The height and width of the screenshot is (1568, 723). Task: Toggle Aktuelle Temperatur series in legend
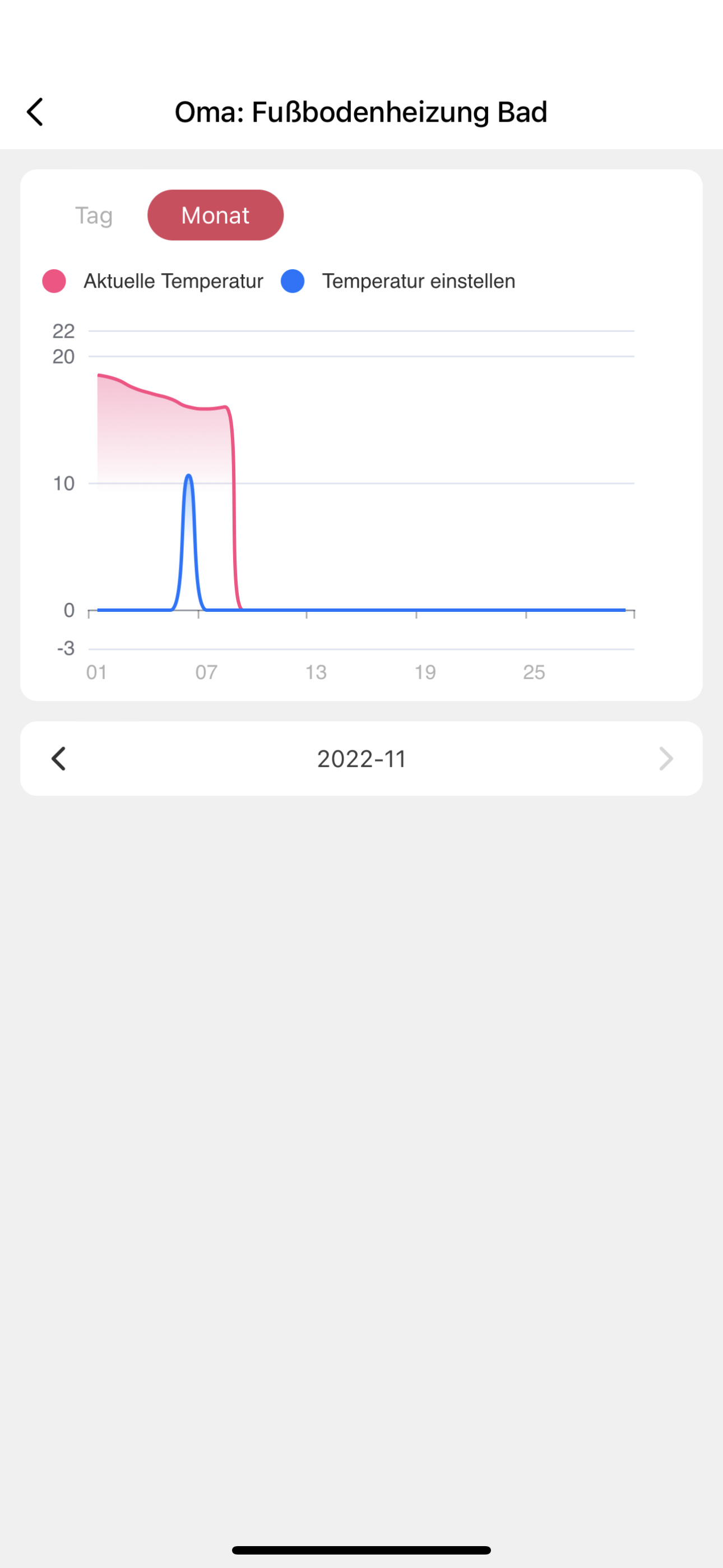[153, 281]
